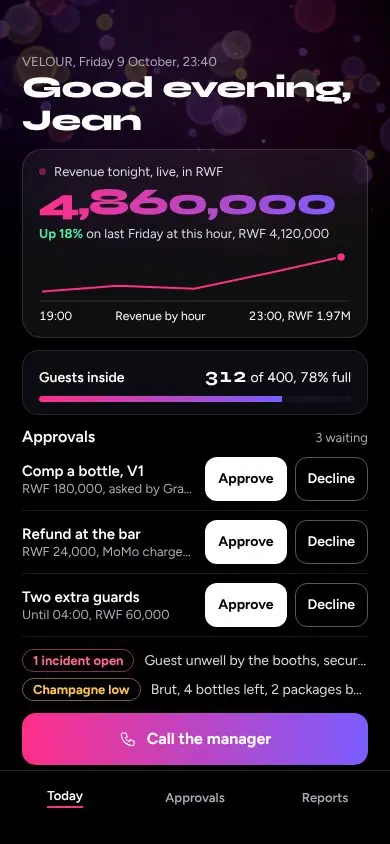Open the 1 incident open alert
Screen dimensions: 390x844
[x=195, y=660]
